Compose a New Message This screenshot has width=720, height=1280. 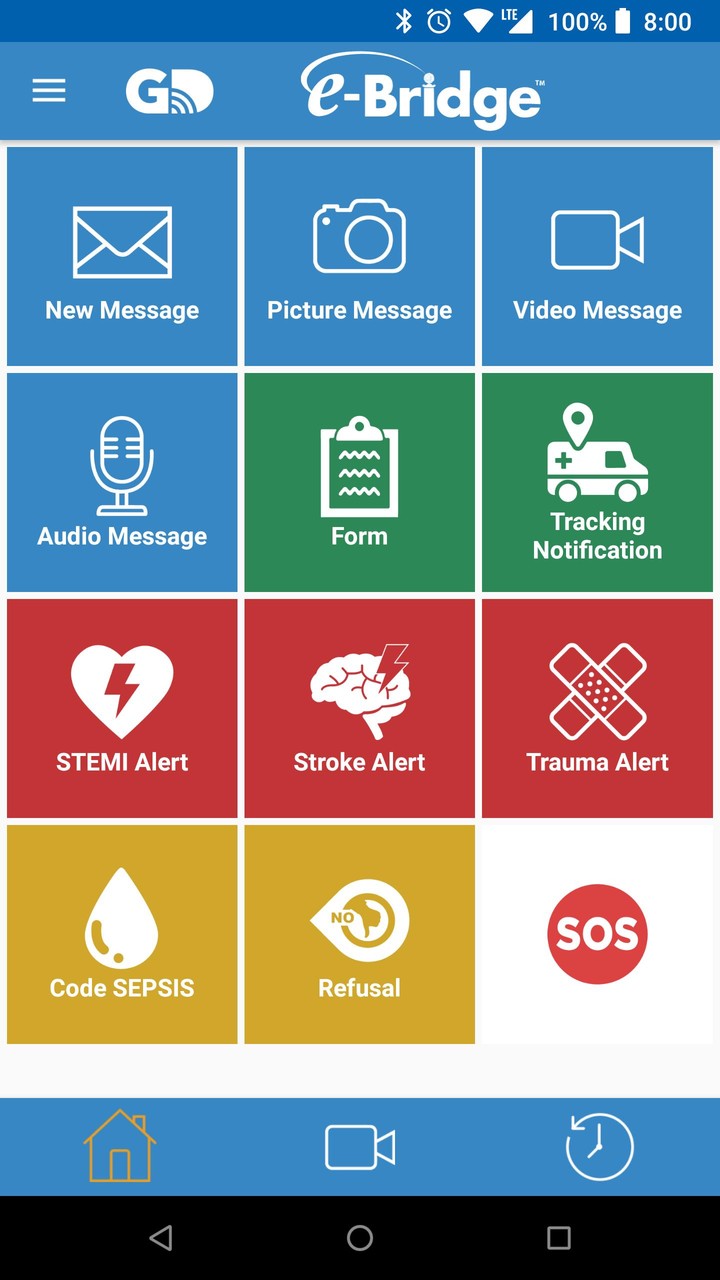click(x=122, y=257)
